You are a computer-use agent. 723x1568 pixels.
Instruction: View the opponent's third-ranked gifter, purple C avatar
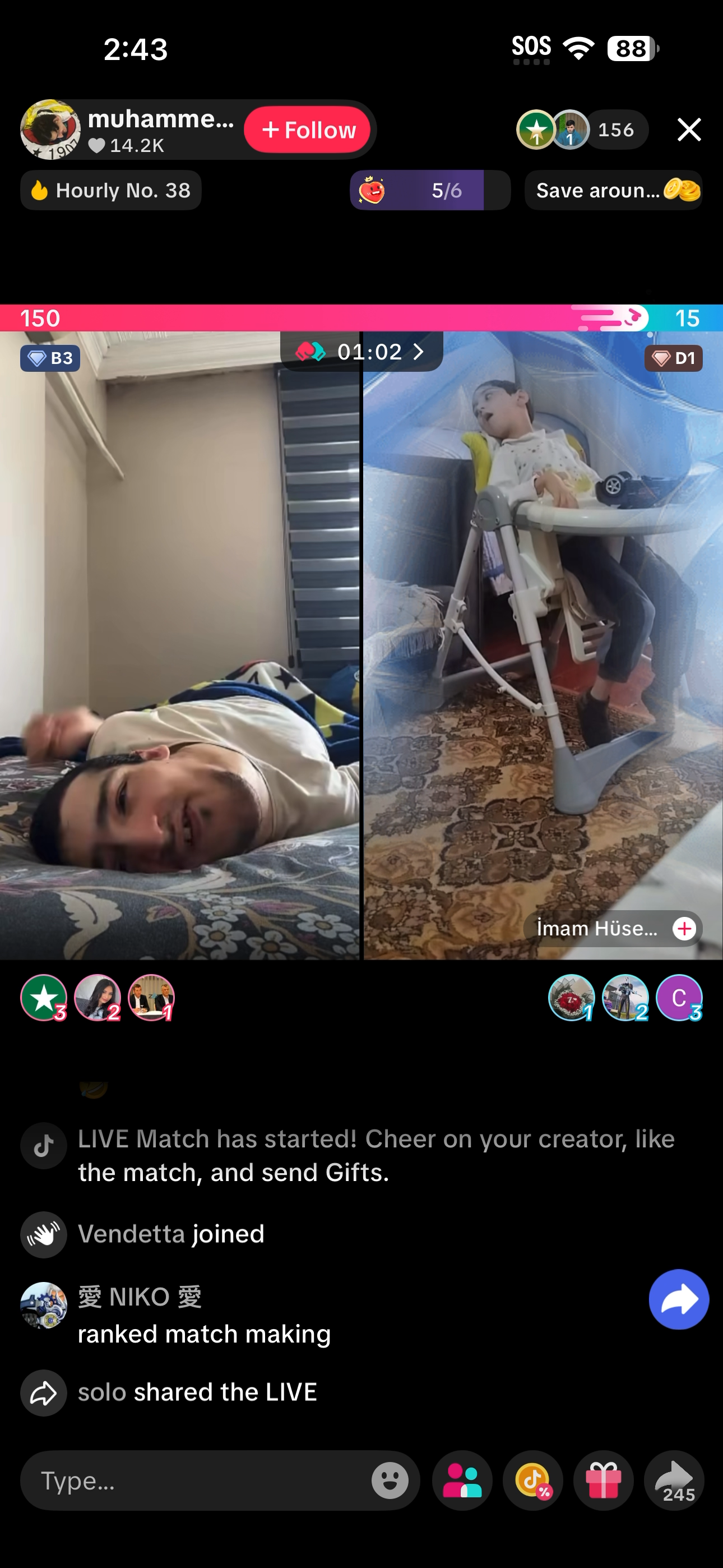(x=679, y=998)
